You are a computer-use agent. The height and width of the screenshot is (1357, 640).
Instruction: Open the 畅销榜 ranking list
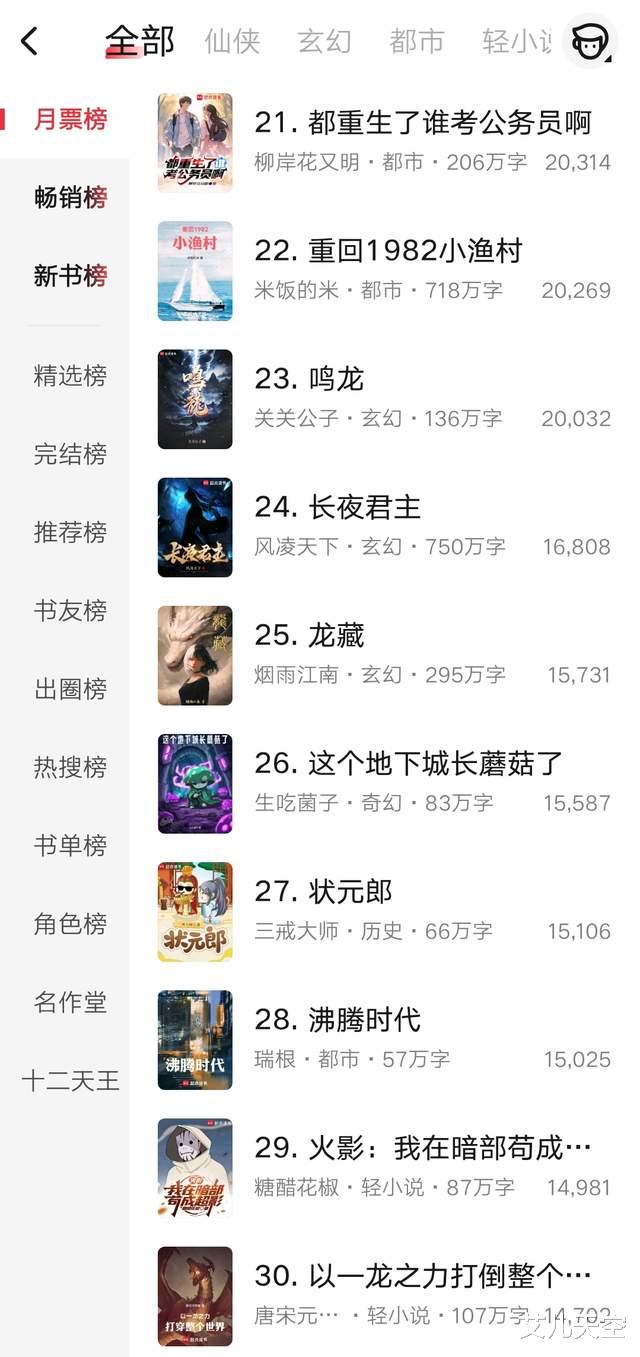(x=70, y=198)
